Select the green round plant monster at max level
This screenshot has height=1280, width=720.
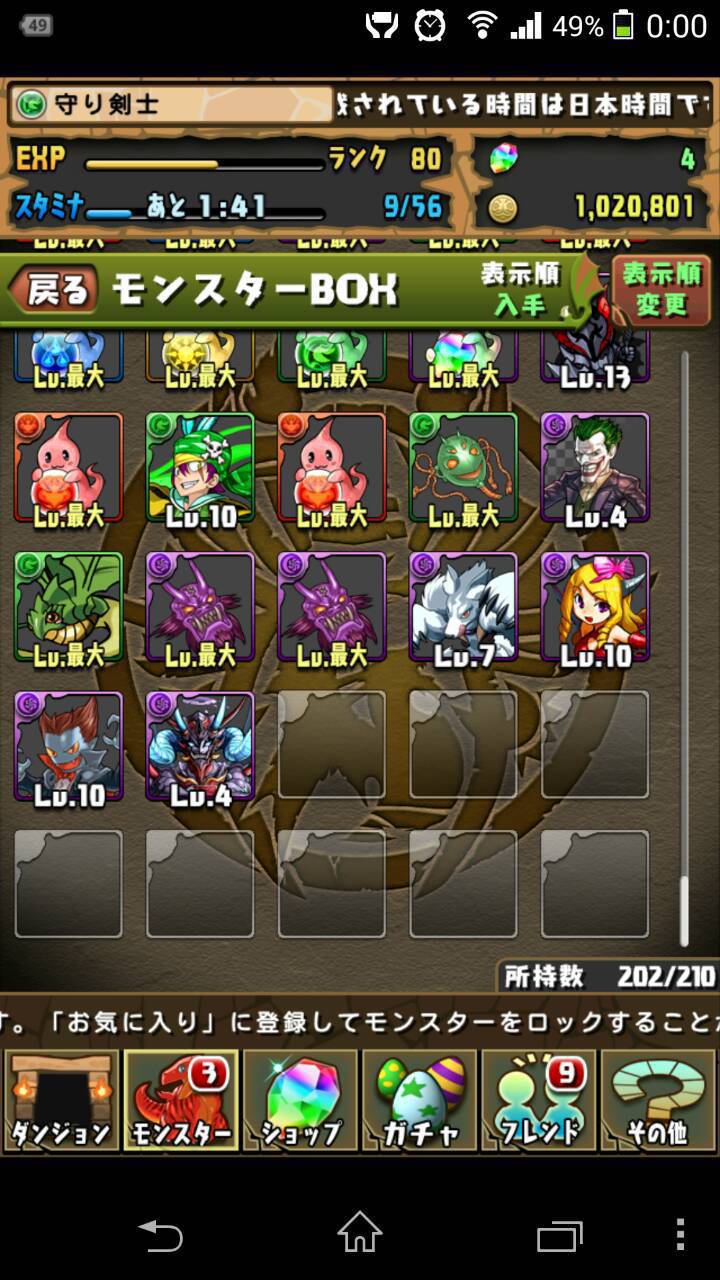coord(463,468)
